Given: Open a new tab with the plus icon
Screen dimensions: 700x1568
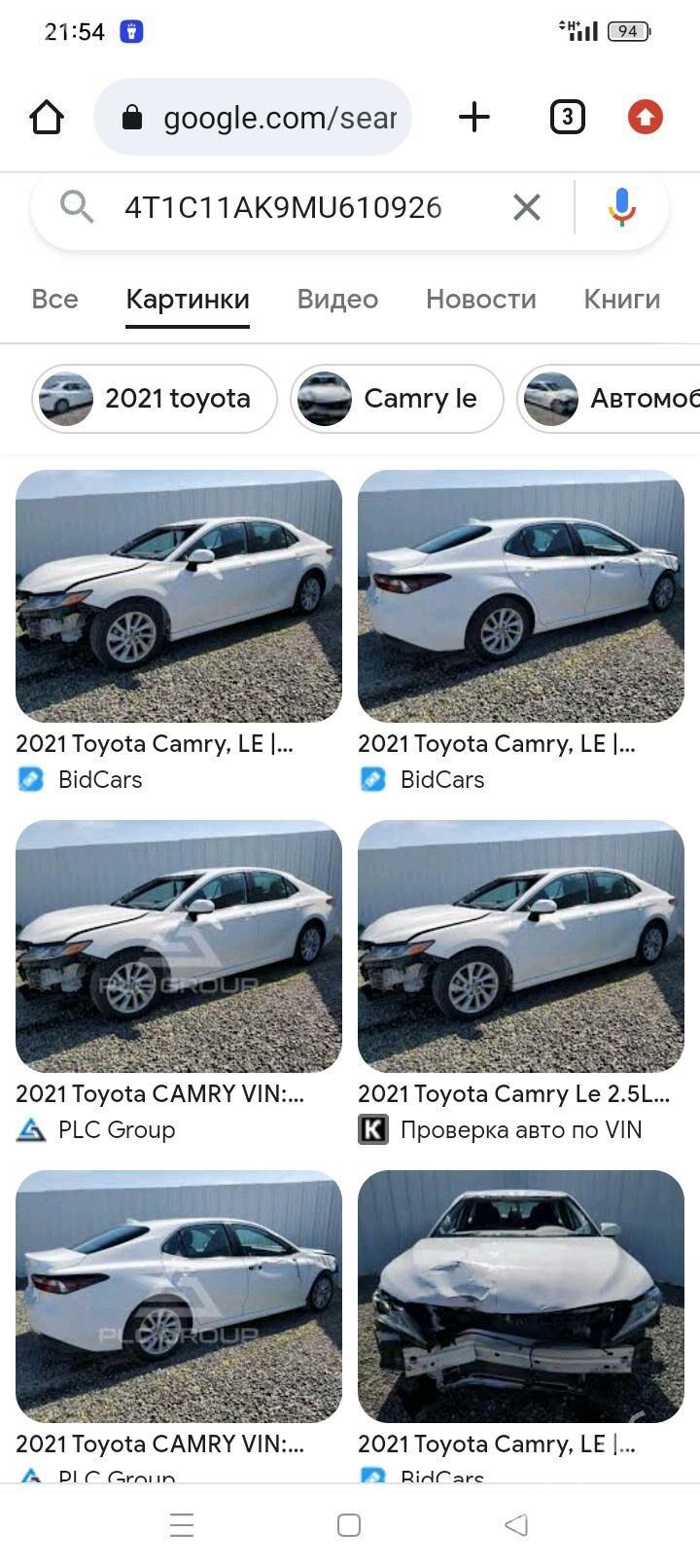Looking at the screenshot, I should 473,117.
